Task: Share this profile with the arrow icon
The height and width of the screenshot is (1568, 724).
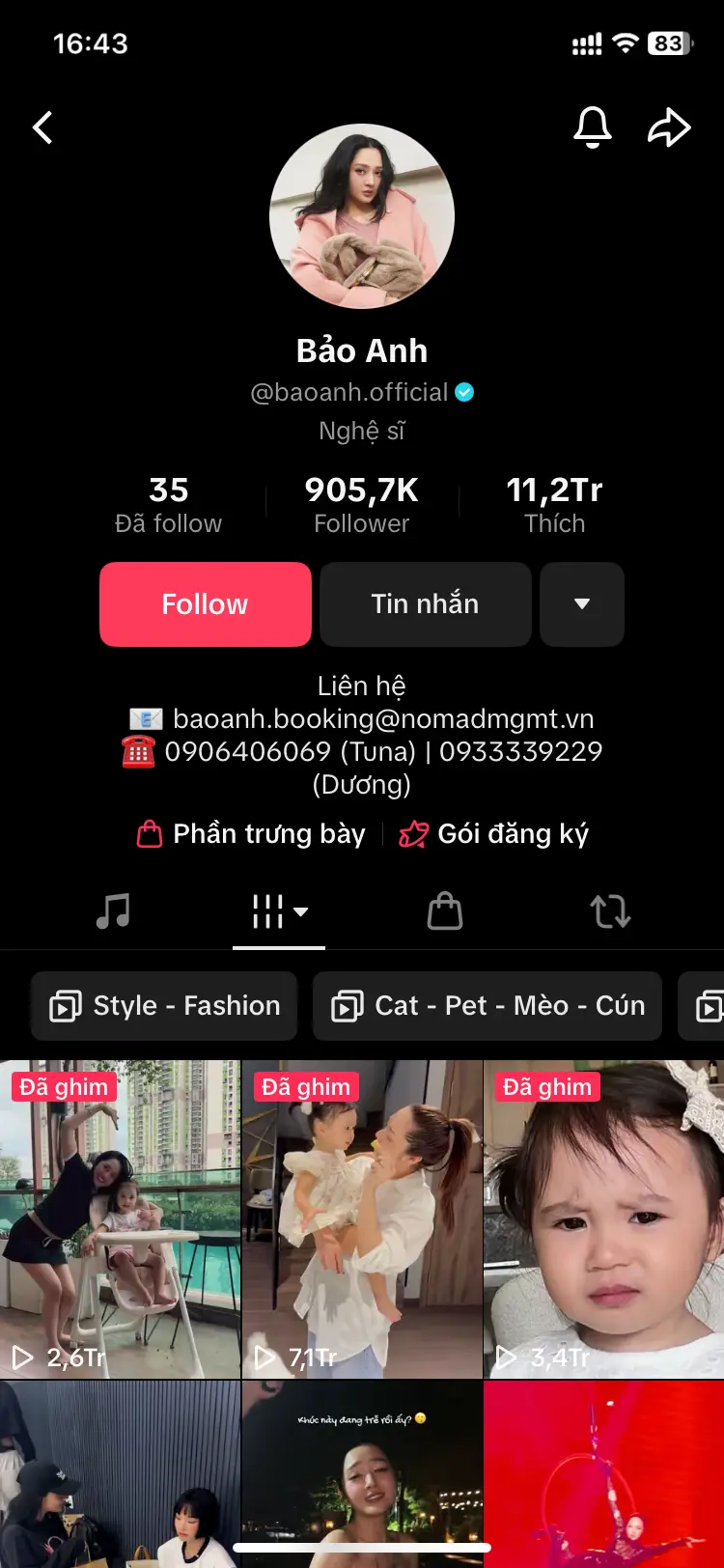Action: click(x=668, y=126)
